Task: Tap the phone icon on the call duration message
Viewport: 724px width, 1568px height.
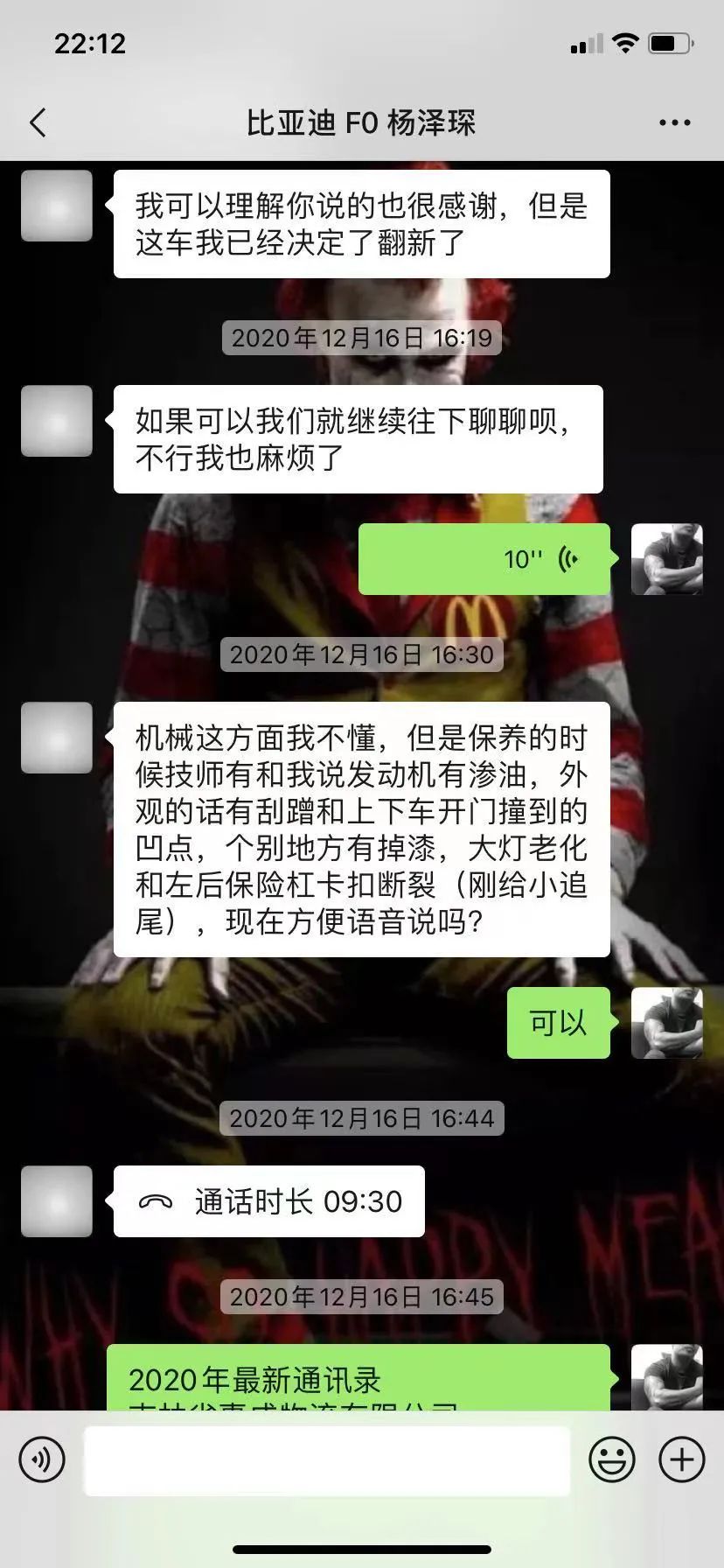Action: [159, 1201]
